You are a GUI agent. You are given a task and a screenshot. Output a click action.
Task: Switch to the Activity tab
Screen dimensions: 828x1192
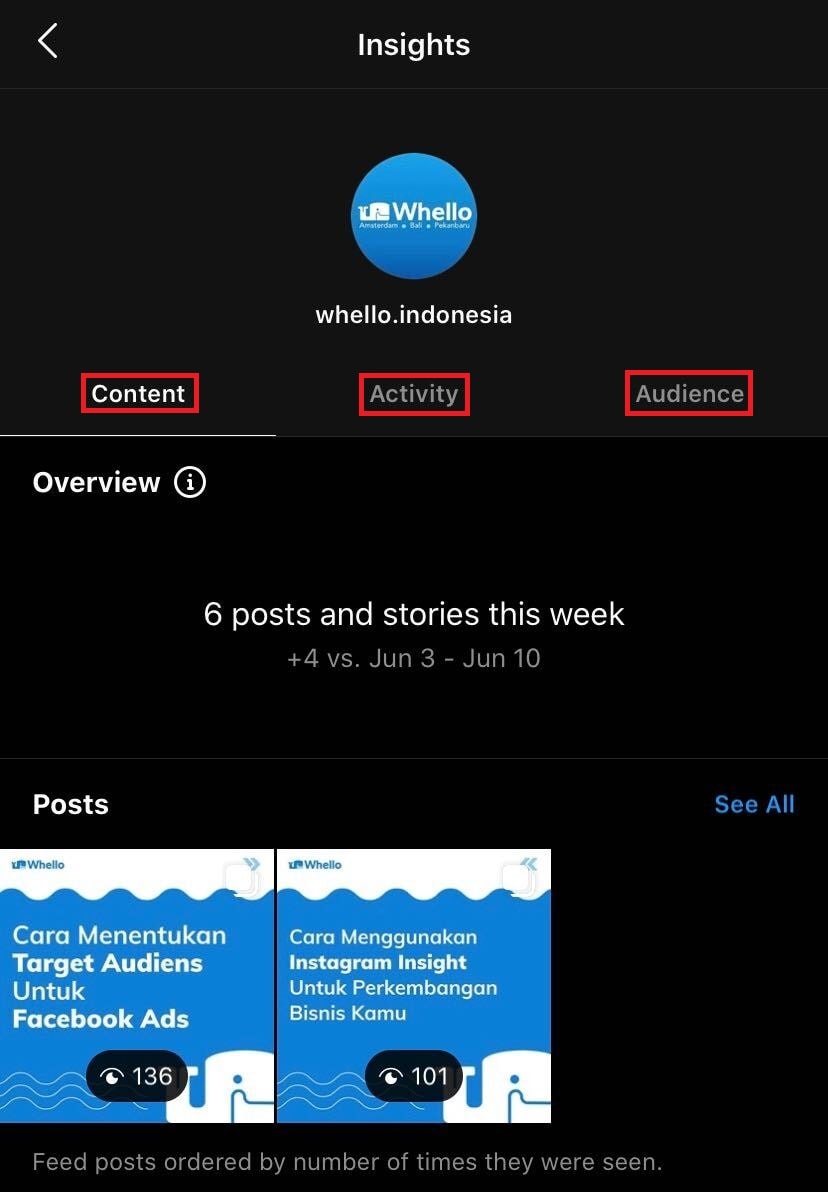tap(413, 393)
